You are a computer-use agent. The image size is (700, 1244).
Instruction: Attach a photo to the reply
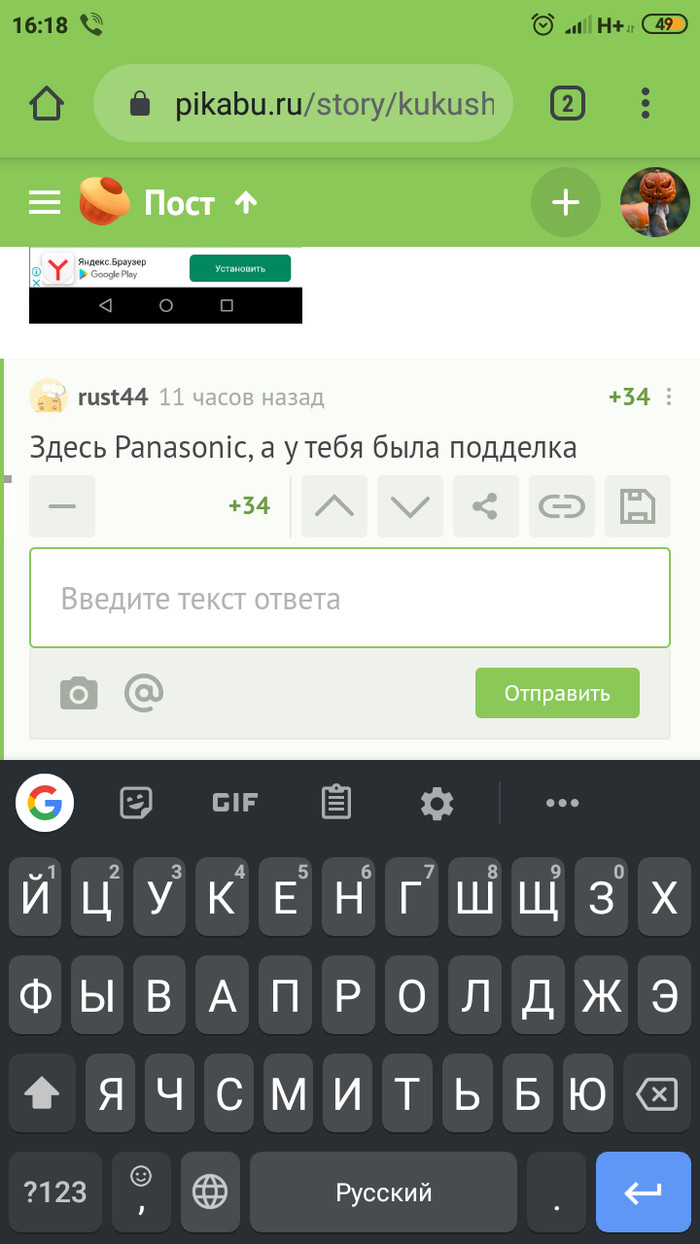(79, 692)
